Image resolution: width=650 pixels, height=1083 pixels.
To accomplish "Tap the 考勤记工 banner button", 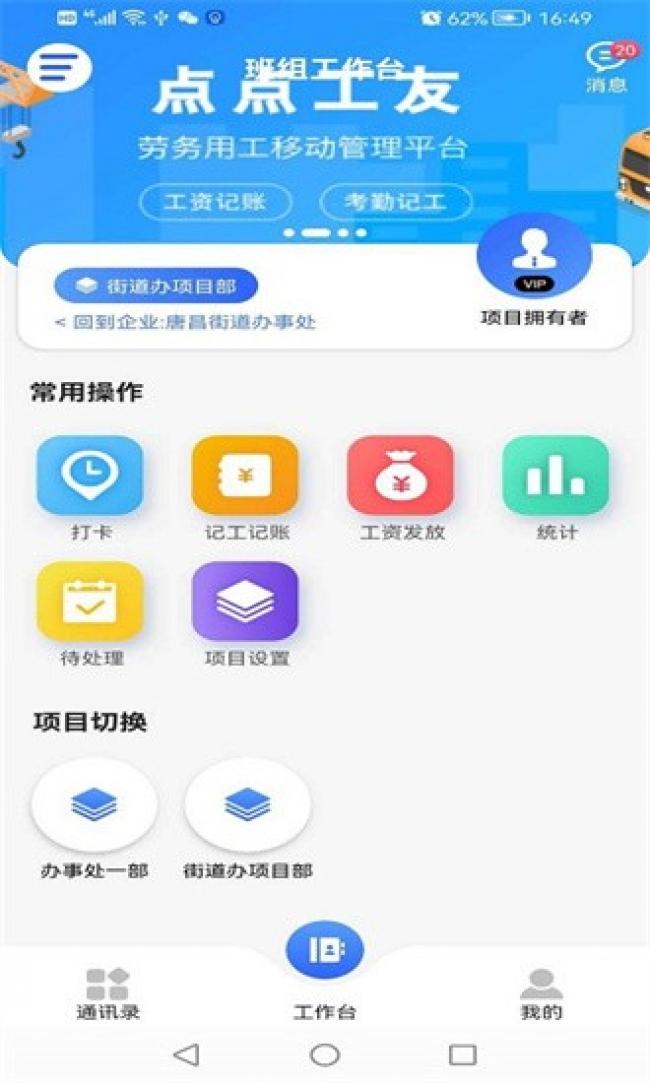I will pos(395,202).
